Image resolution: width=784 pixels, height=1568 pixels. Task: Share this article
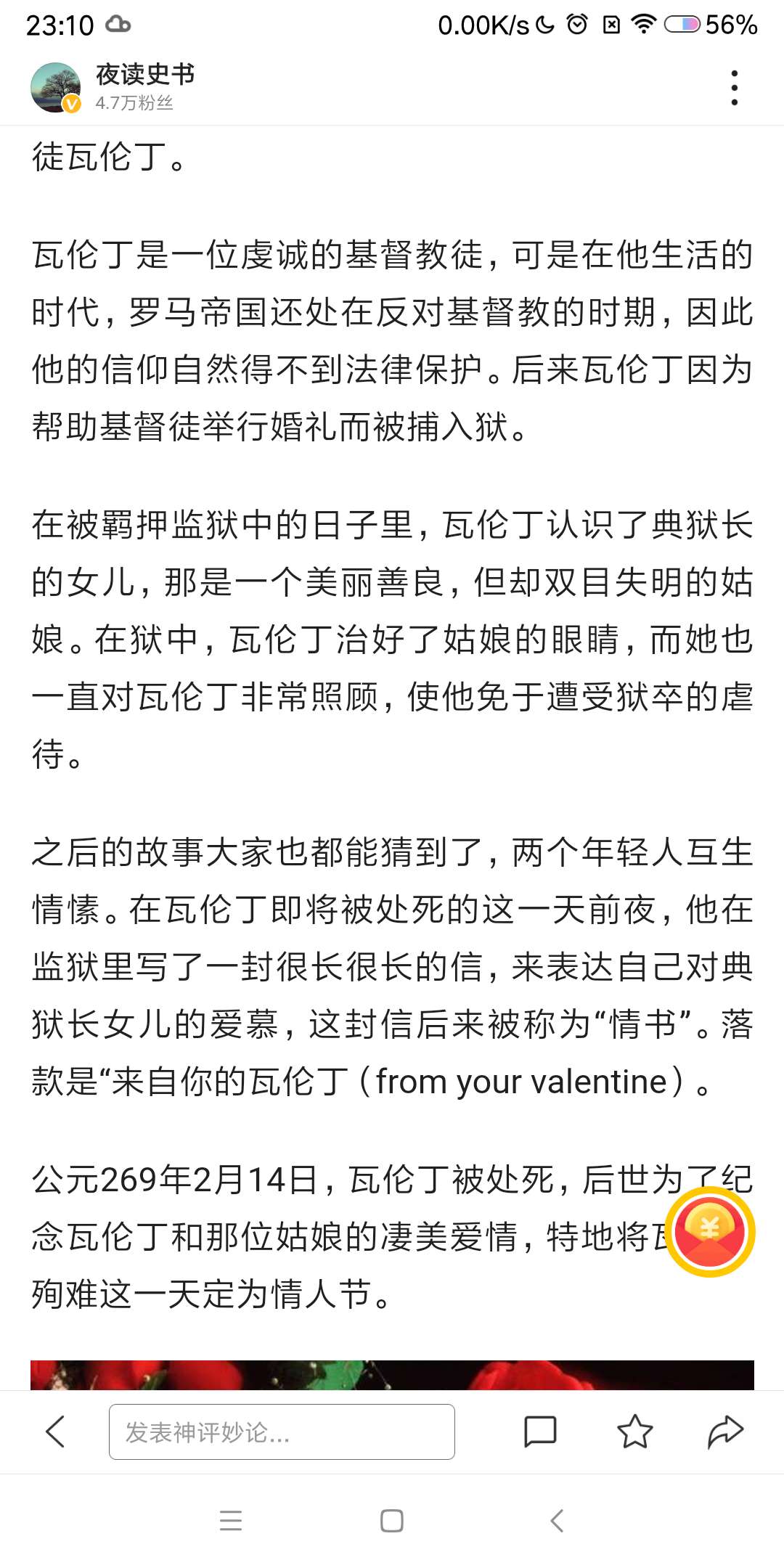(726, 1432)
